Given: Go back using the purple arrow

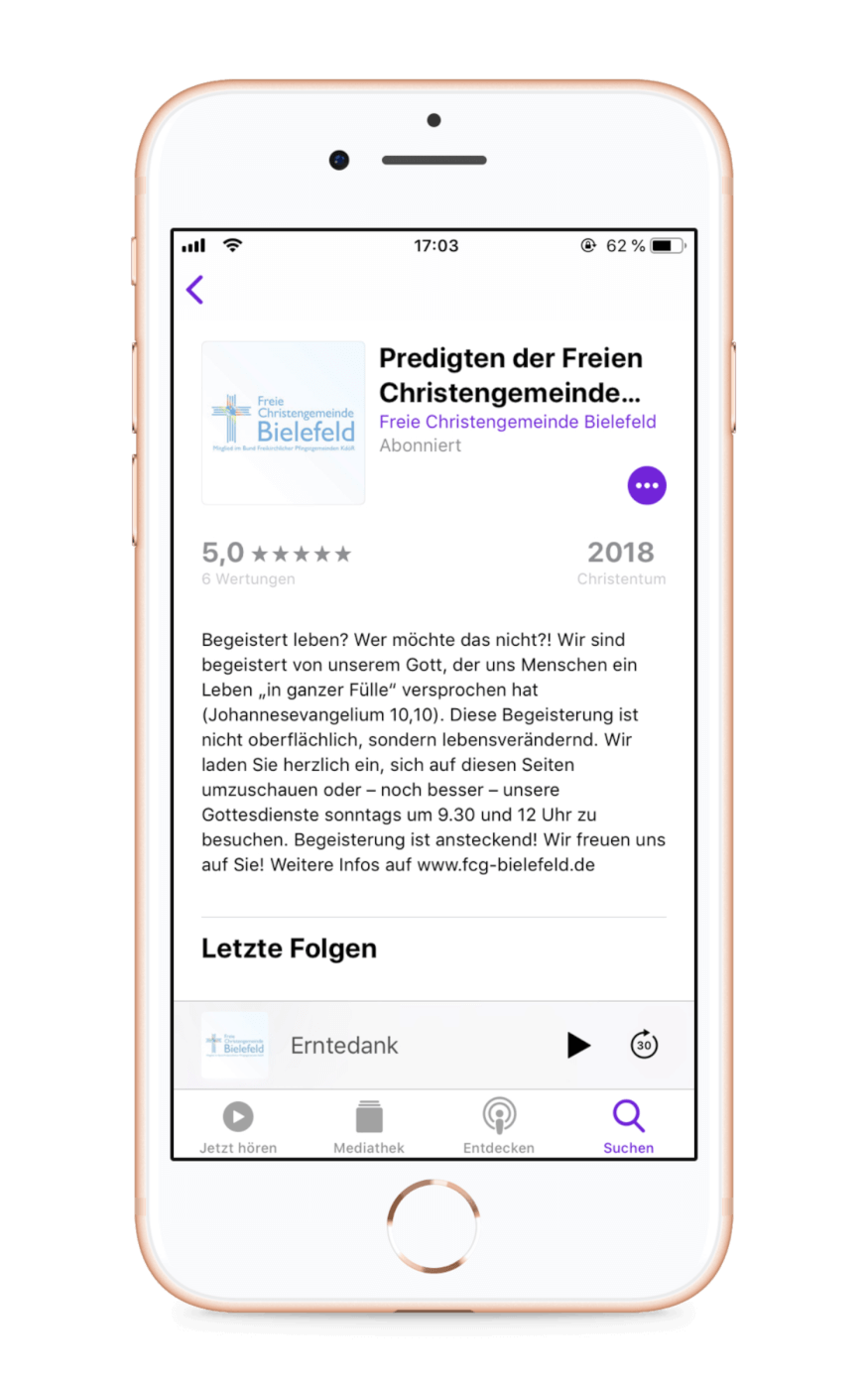Looking at the screenshot, I should [x=194, y=290].
